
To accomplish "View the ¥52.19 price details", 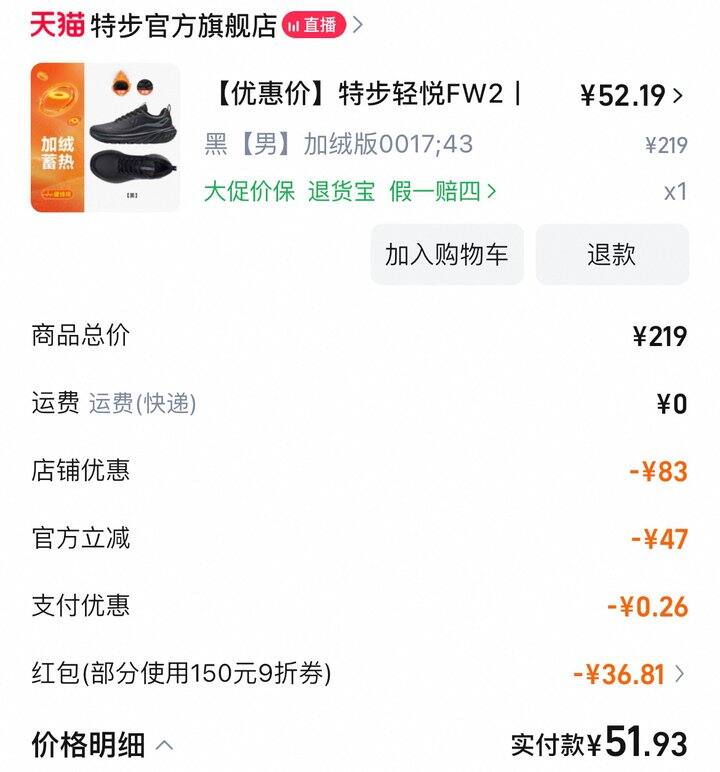I will (x=632, y=96).
